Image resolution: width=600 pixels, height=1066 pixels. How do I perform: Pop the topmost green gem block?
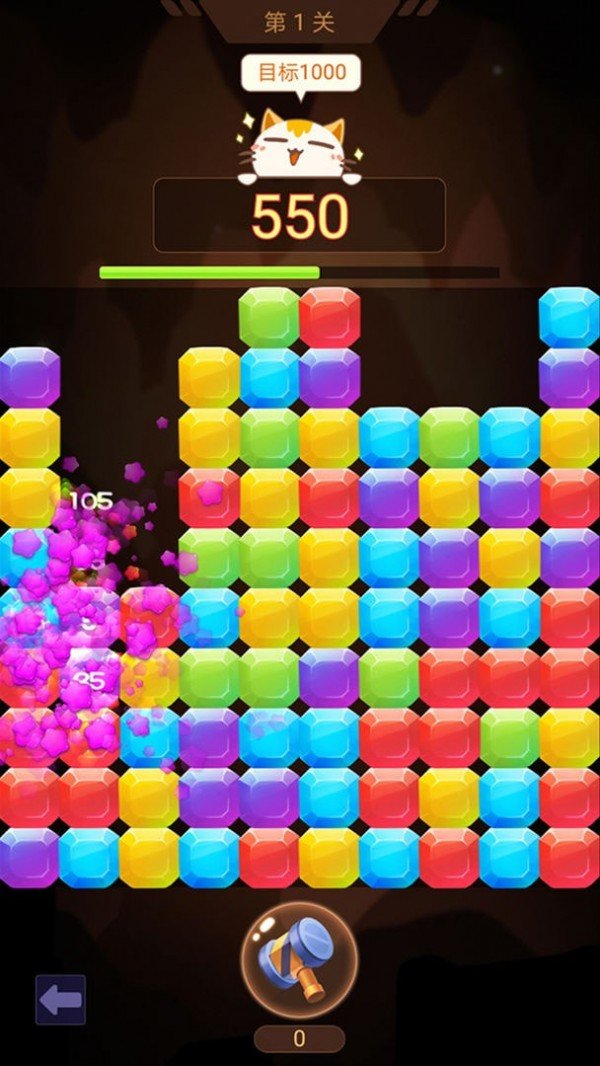point(269,317)
